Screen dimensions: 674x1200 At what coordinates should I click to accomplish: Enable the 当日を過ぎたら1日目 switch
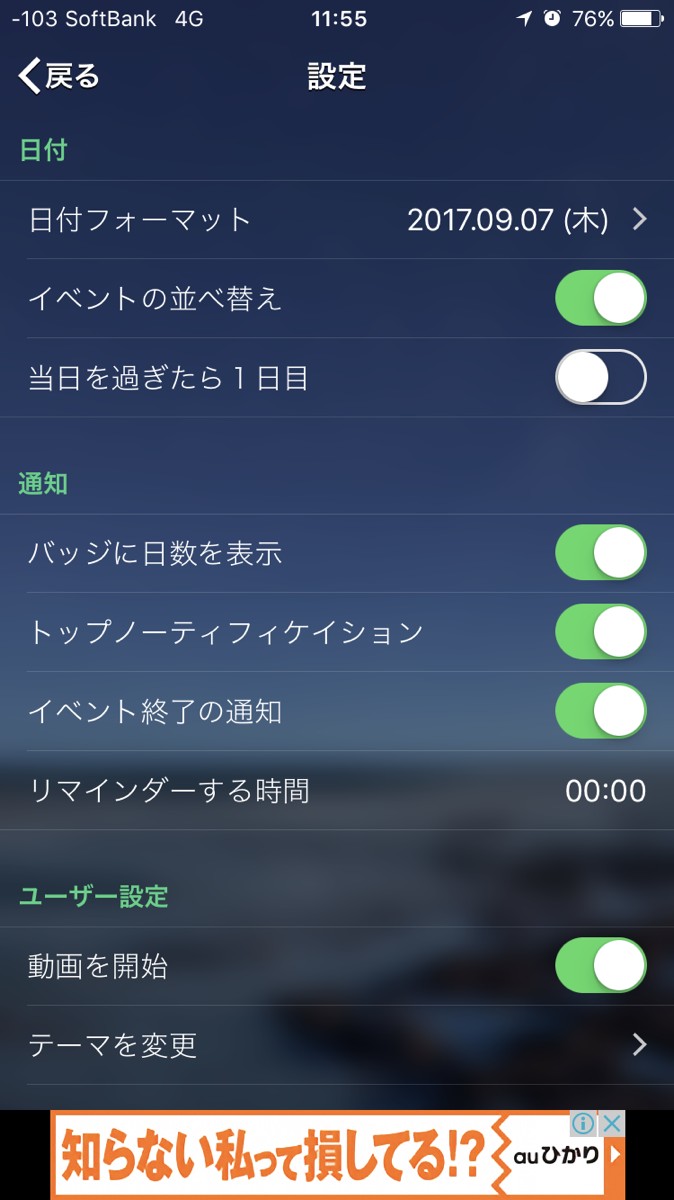600,377
